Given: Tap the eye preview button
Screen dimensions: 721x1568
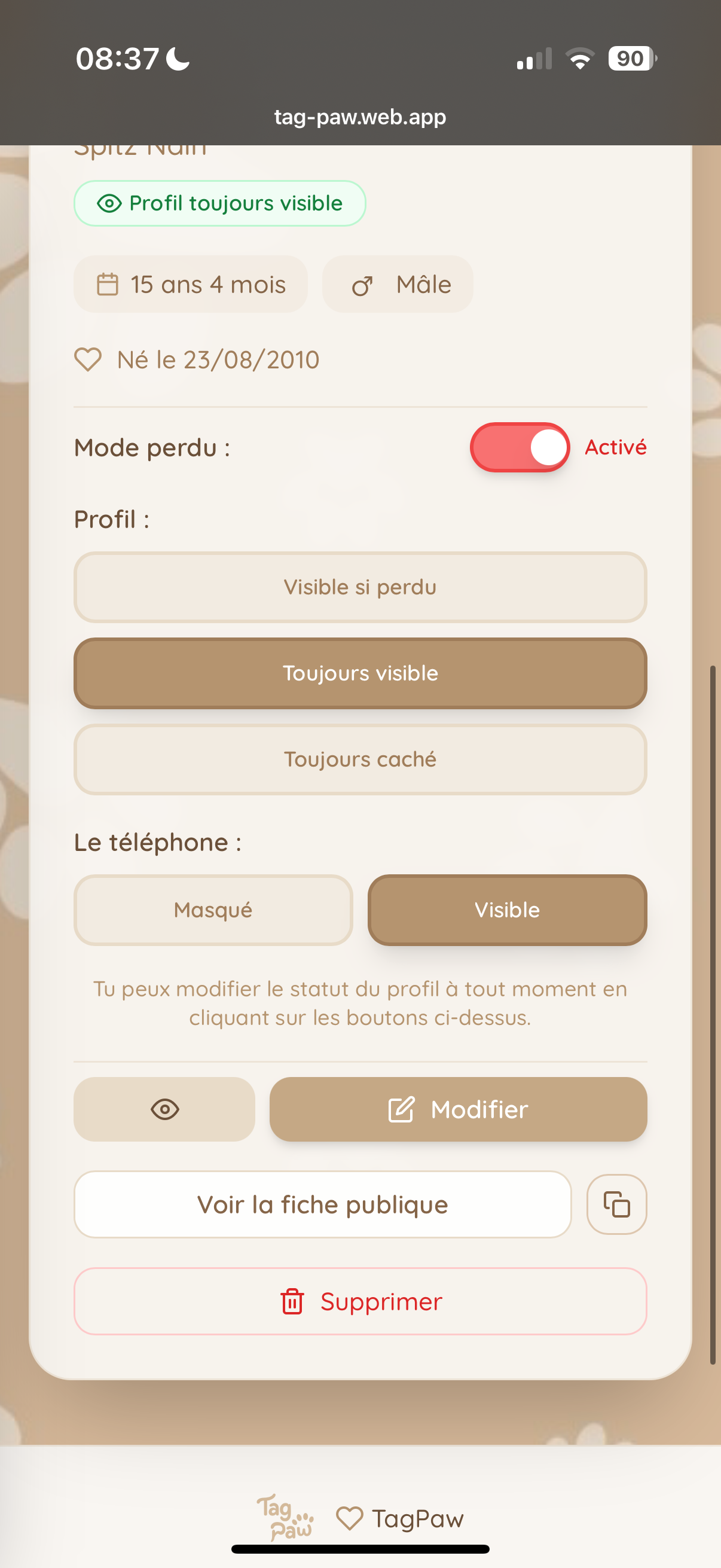Looking at the screenshot, I should click(x=164, y=1109).
